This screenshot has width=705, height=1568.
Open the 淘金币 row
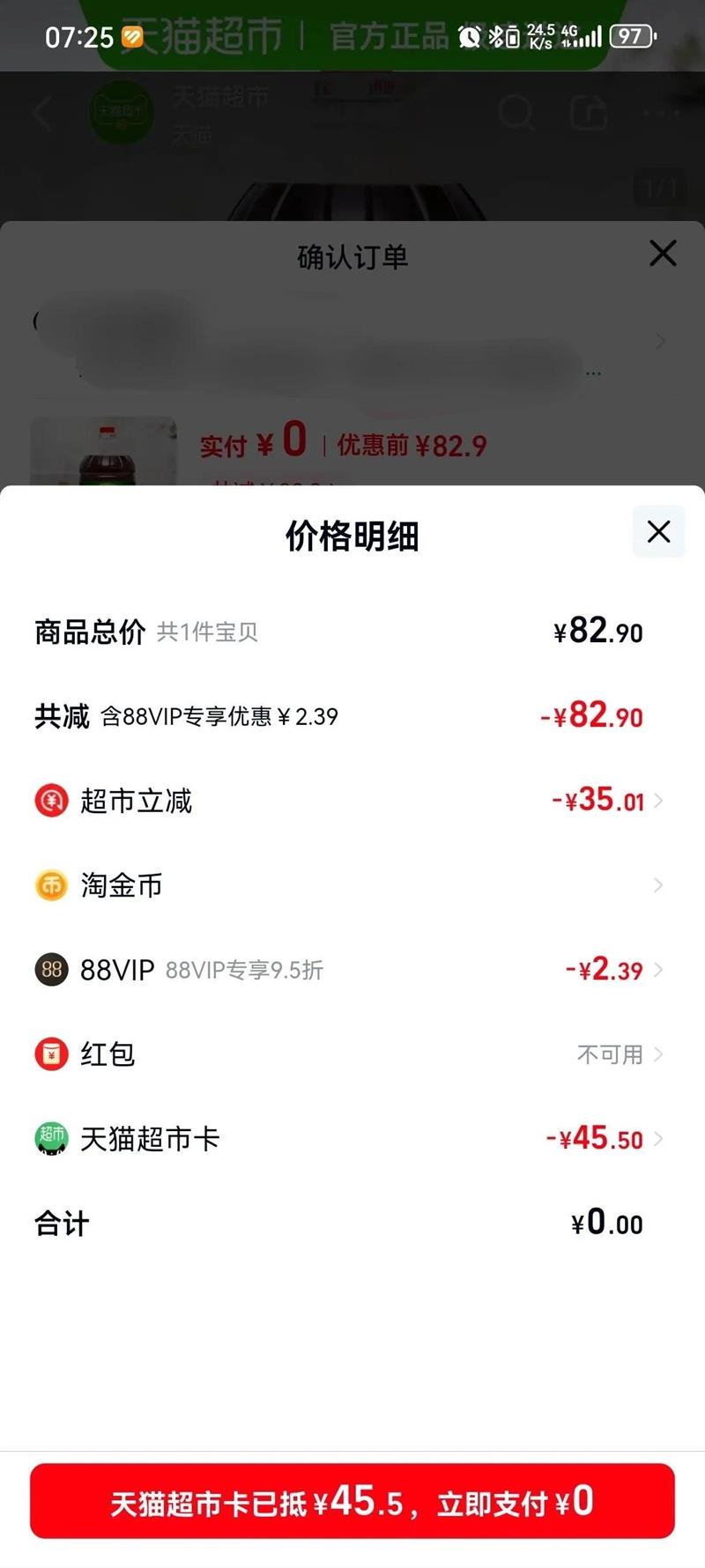352,885
